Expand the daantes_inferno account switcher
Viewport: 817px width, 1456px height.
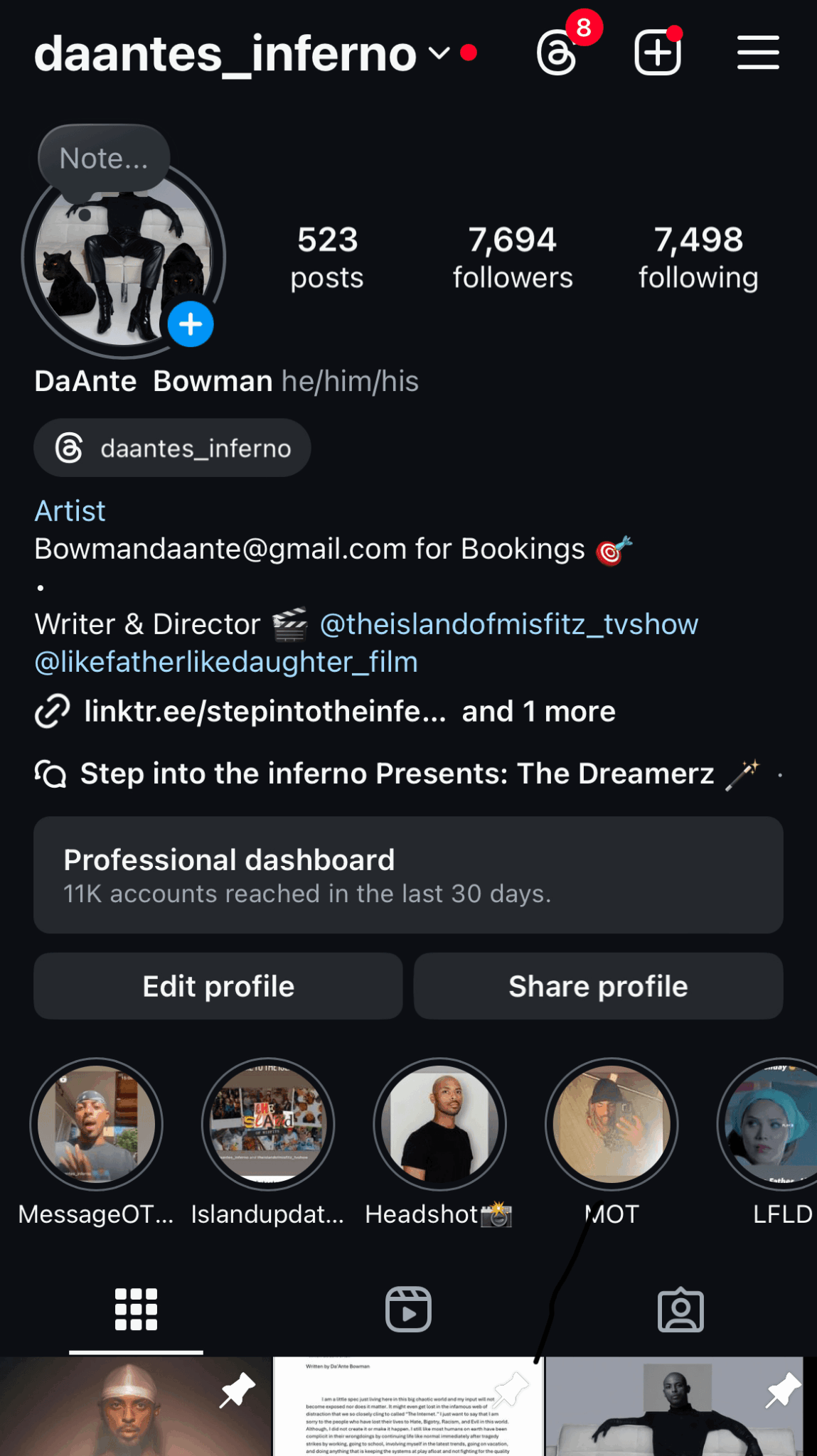[x=439, y=53]
